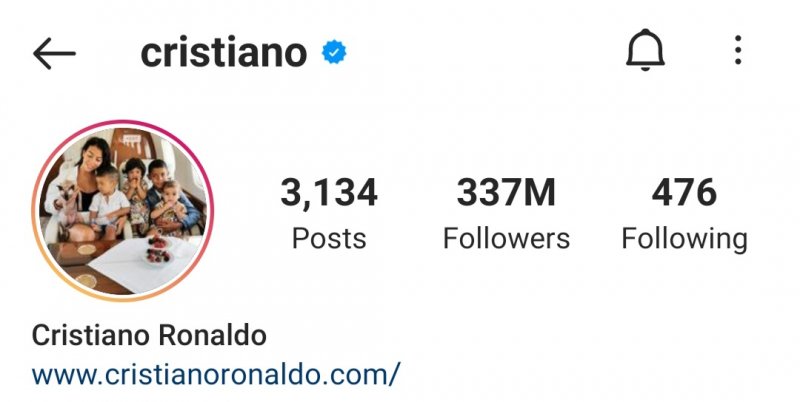View cristiano's profile picture story

126,211
